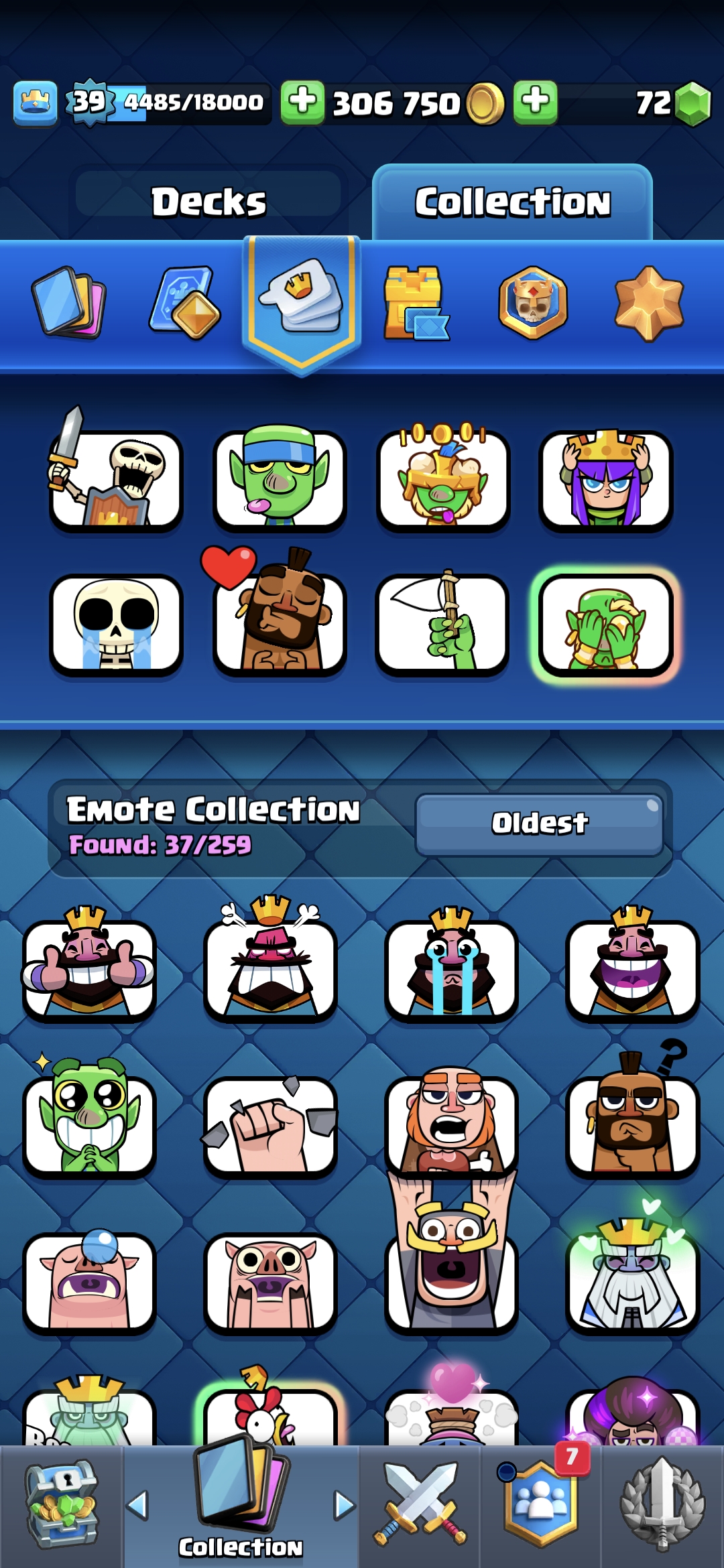Open the player profile crown icon
This screenshot has height=1568, width=724.
(x=36, y=103)
